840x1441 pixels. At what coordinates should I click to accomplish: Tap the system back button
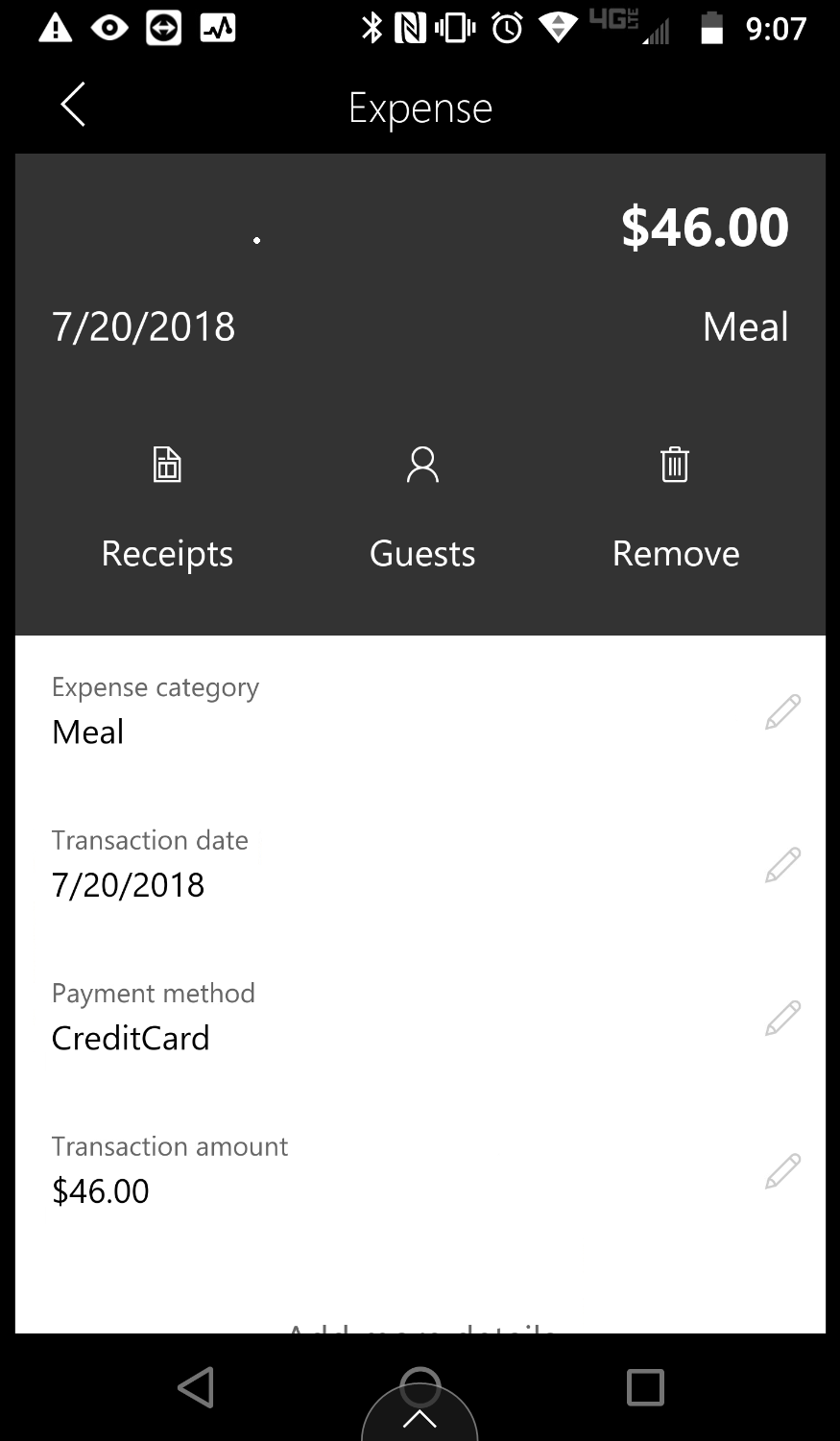click(196, 1387)
